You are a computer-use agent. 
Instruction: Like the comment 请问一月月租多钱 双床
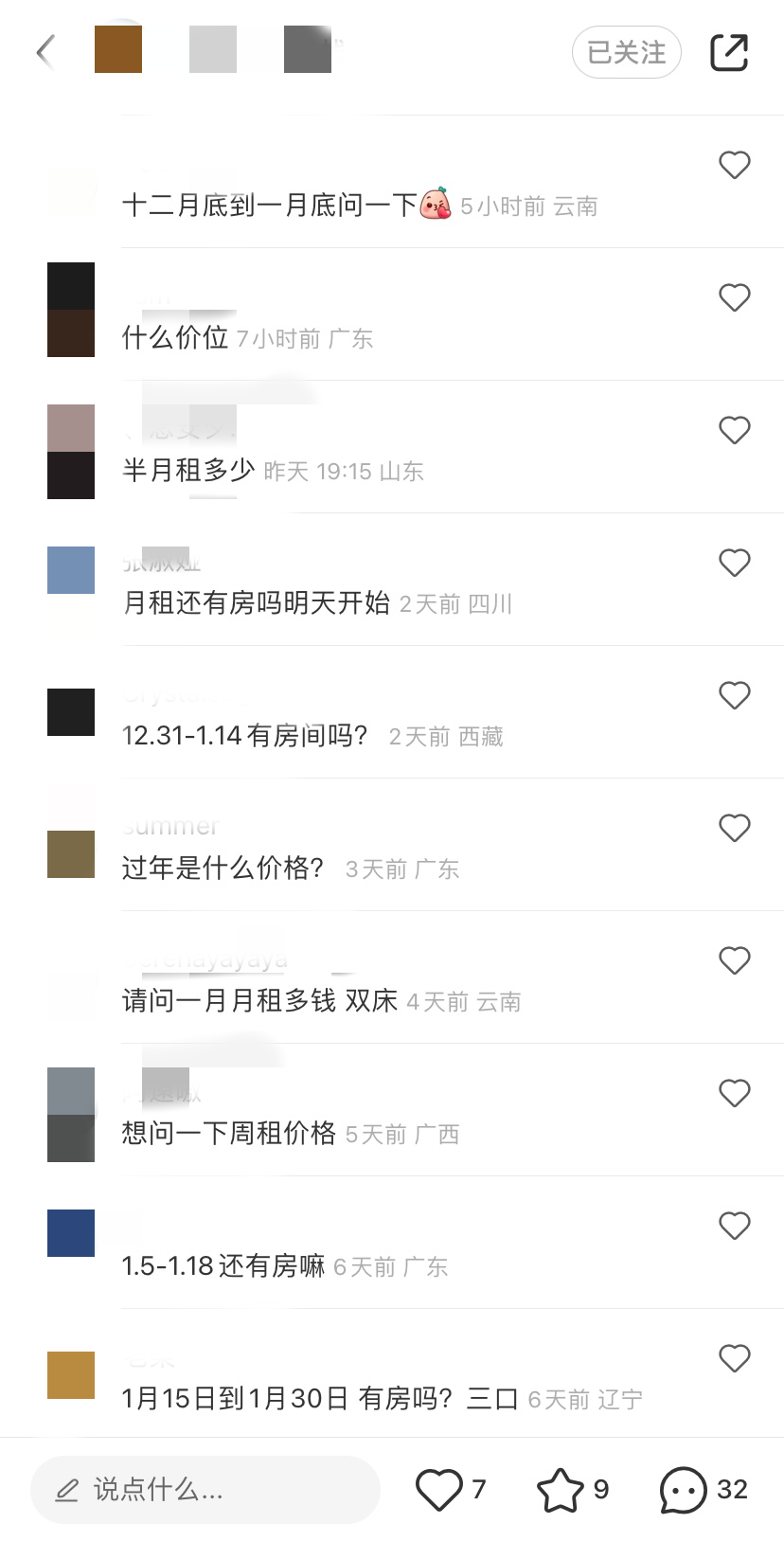[734, 961]
